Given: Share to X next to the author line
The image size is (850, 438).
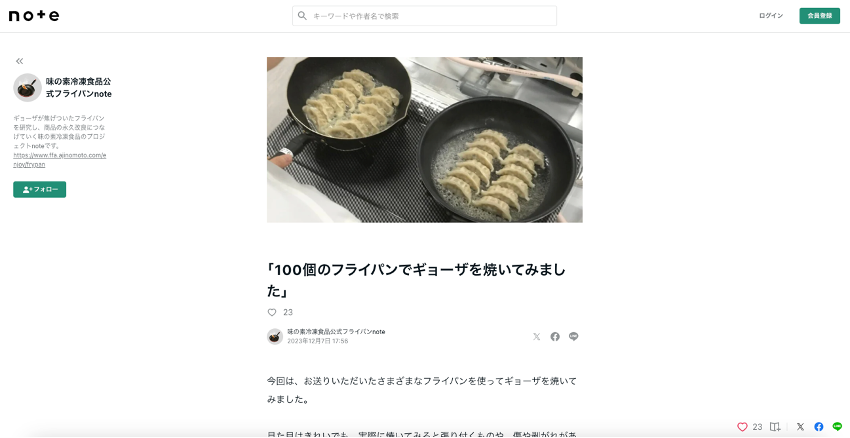Looking at the screenshot, I should pos(537,336).
